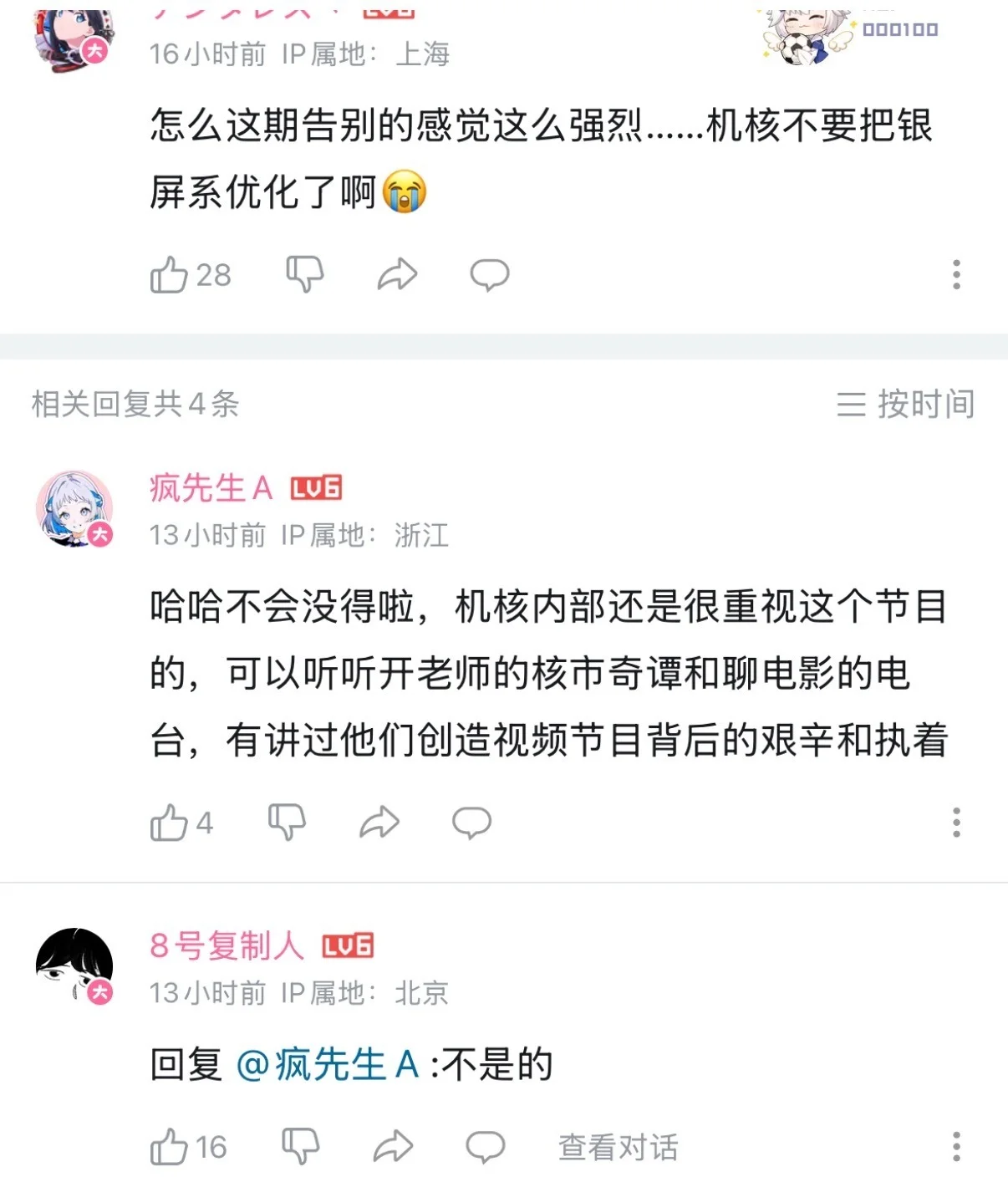Dislike 8号复制人's reply

[300, 1147]
